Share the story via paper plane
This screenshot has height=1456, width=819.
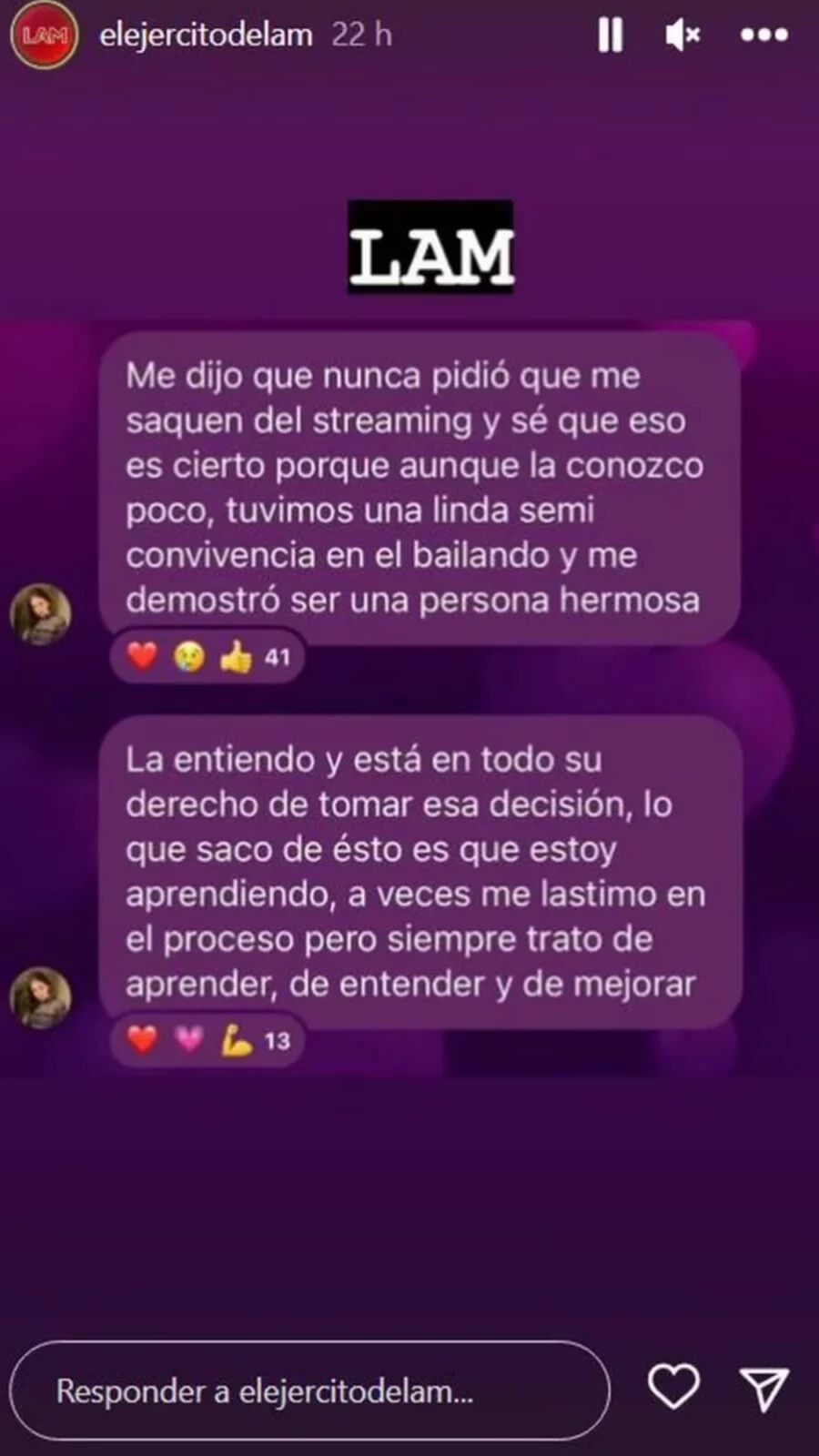[x=763, y=1389]
